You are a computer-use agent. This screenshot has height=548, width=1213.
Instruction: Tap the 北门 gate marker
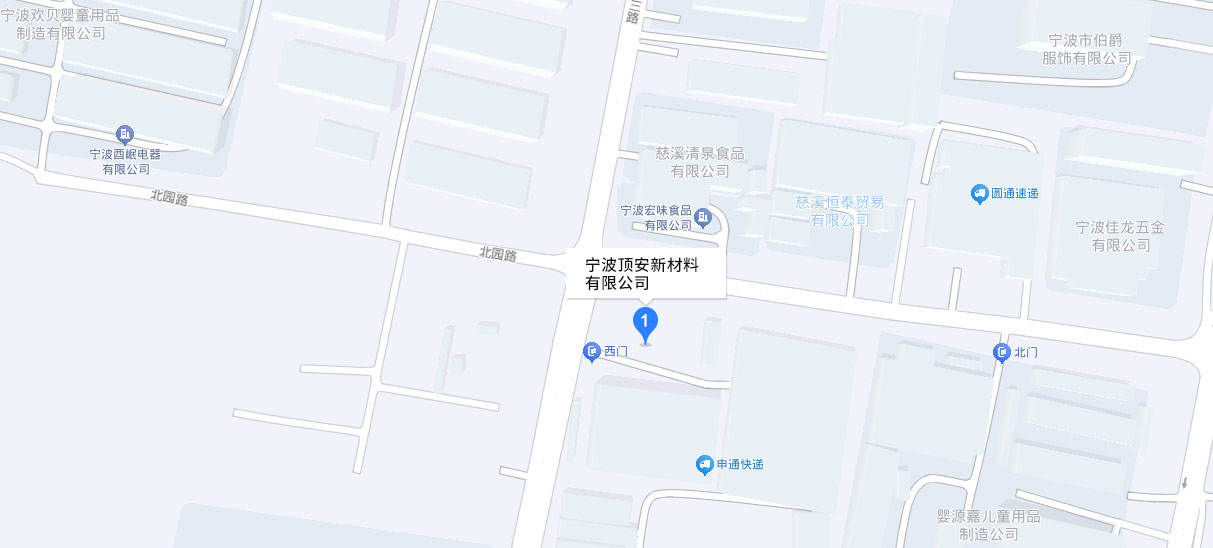pyautogui.click(x=1001, y=352)
